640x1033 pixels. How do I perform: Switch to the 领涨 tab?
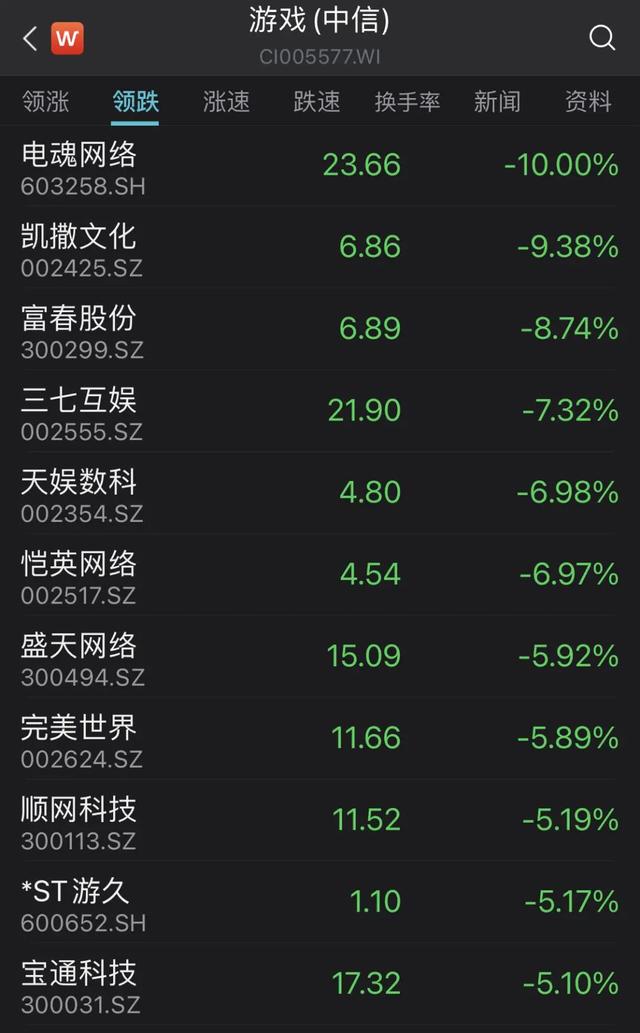(45, 101)
